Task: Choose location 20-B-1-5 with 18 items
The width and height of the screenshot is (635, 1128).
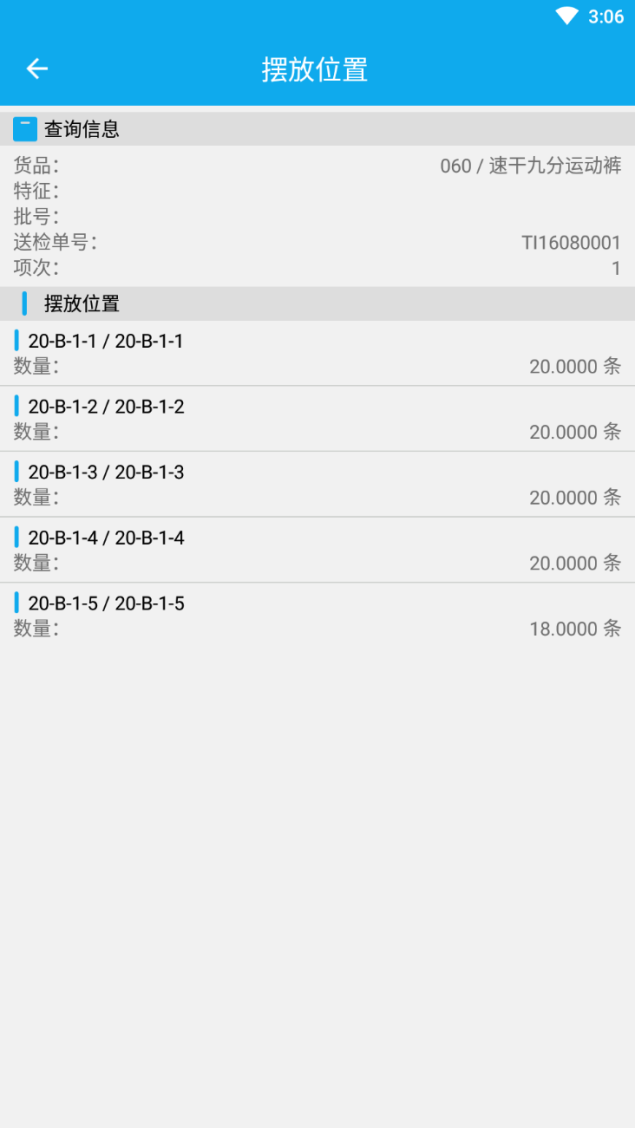Action: pyautogui.click(x=317, y=615)
